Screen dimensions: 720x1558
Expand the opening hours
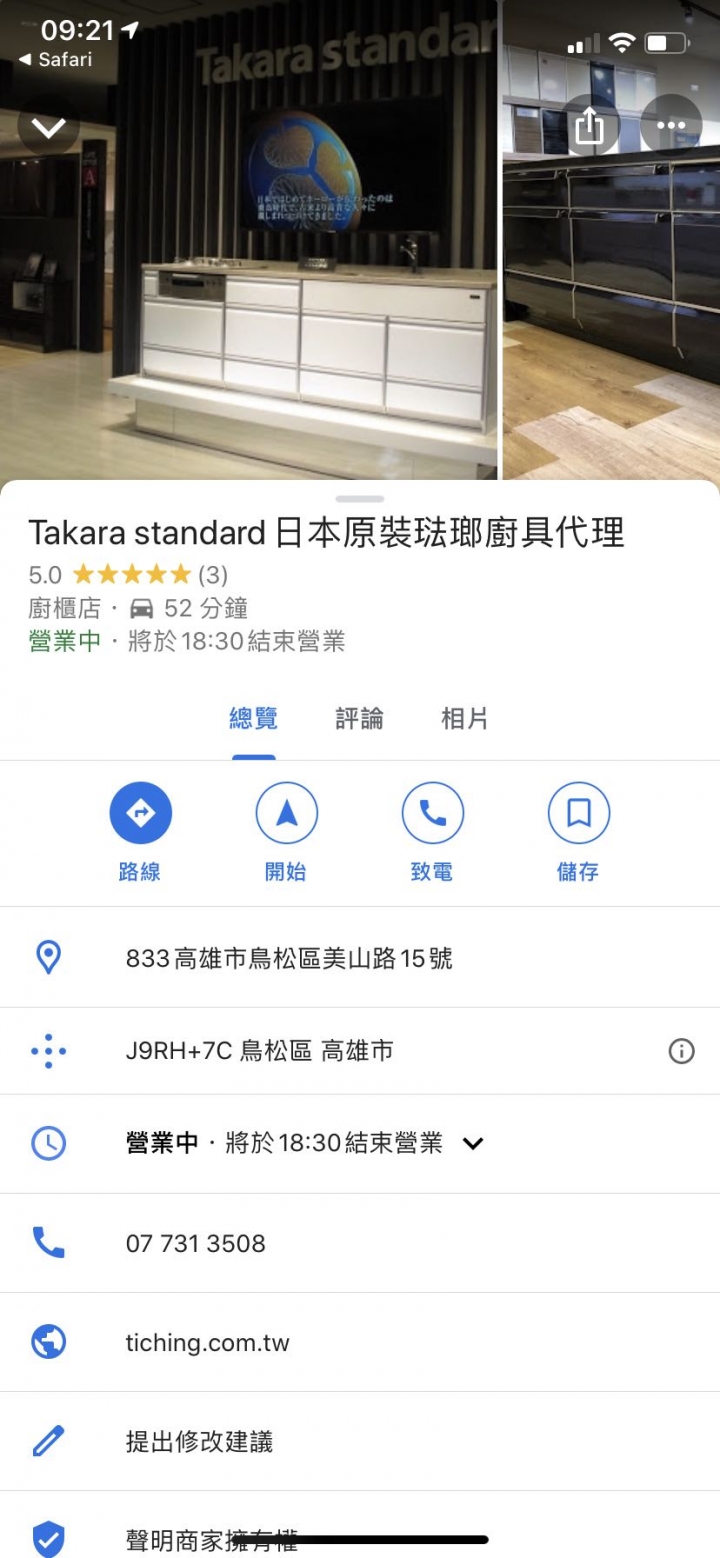[473, 1143]
